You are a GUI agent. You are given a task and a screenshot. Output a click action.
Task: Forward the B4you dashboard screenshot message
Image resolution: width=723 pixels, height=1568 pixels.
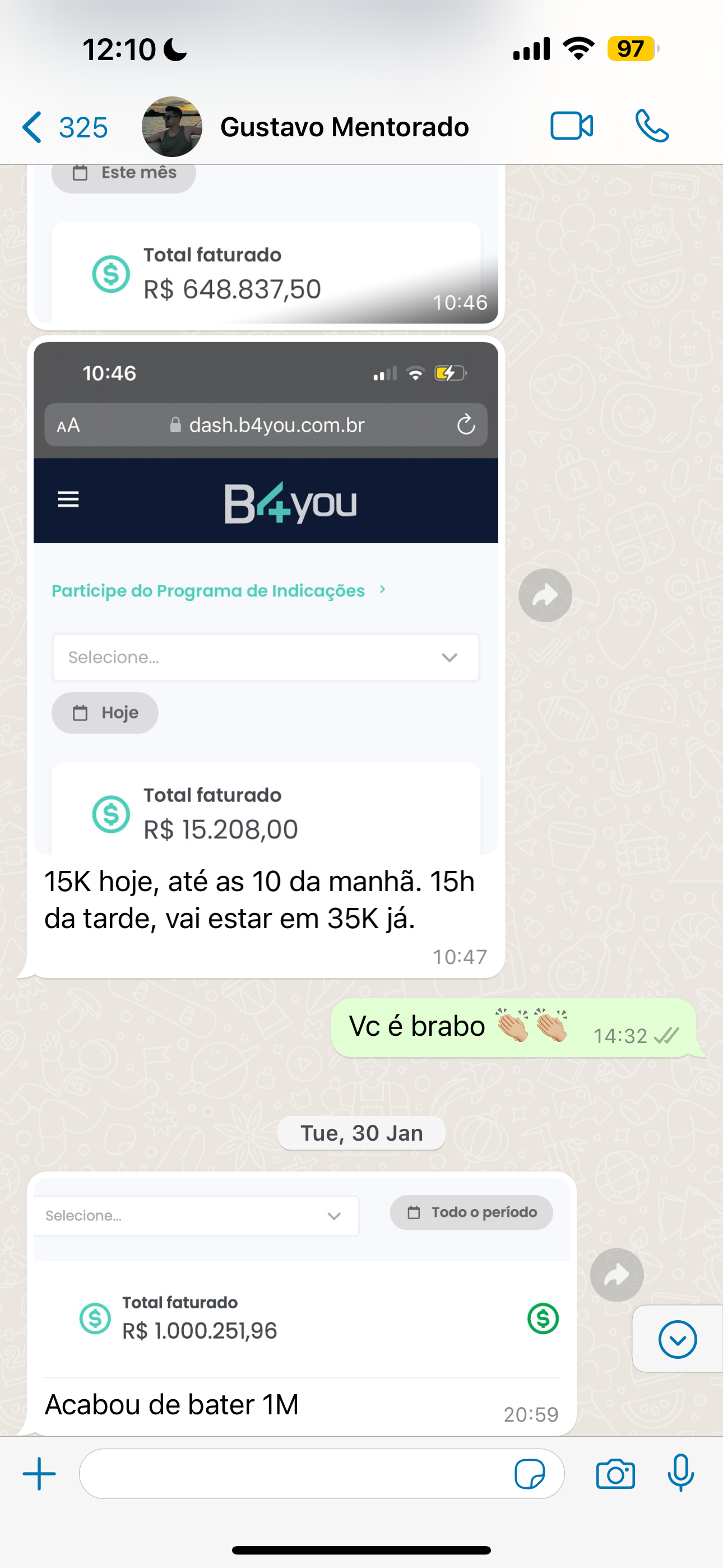[x=545, y=594]
